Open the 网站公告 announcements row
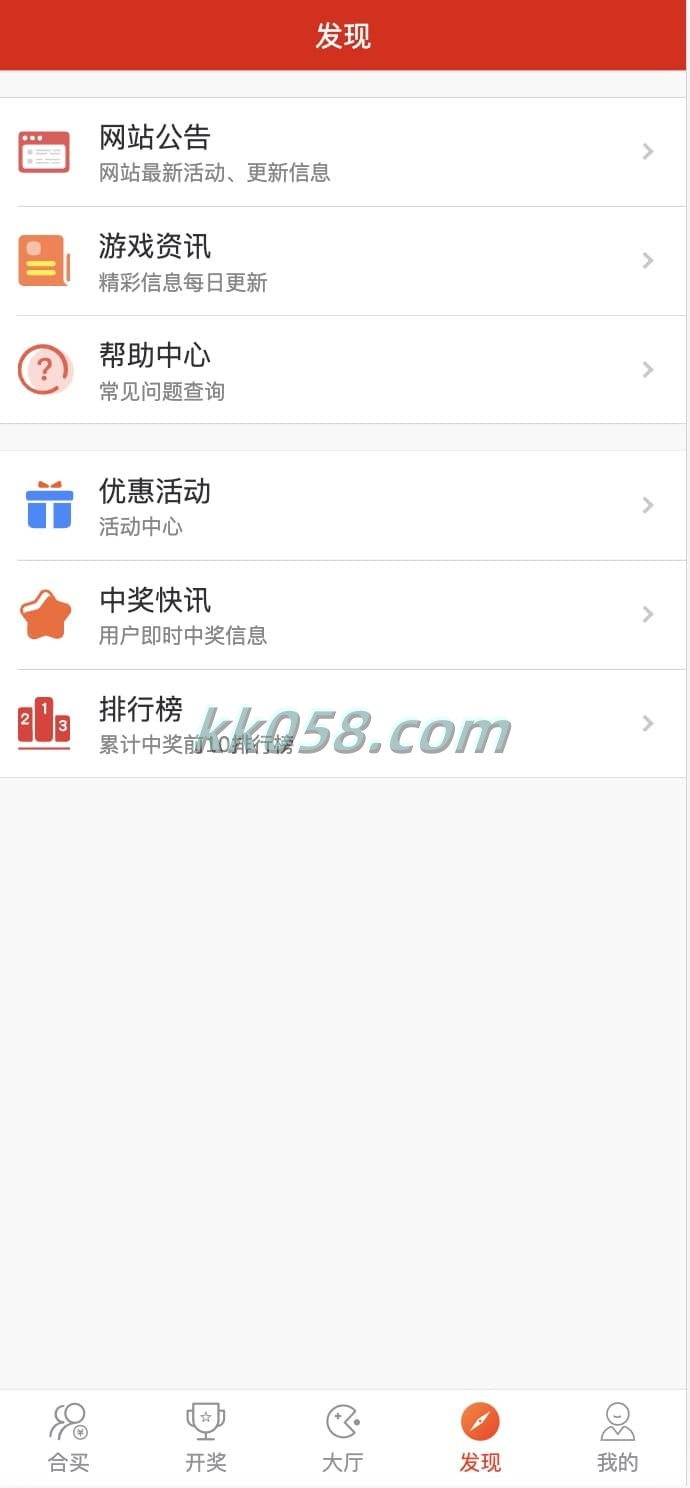This screenshot has height=1488, width=690. [343, 152]
